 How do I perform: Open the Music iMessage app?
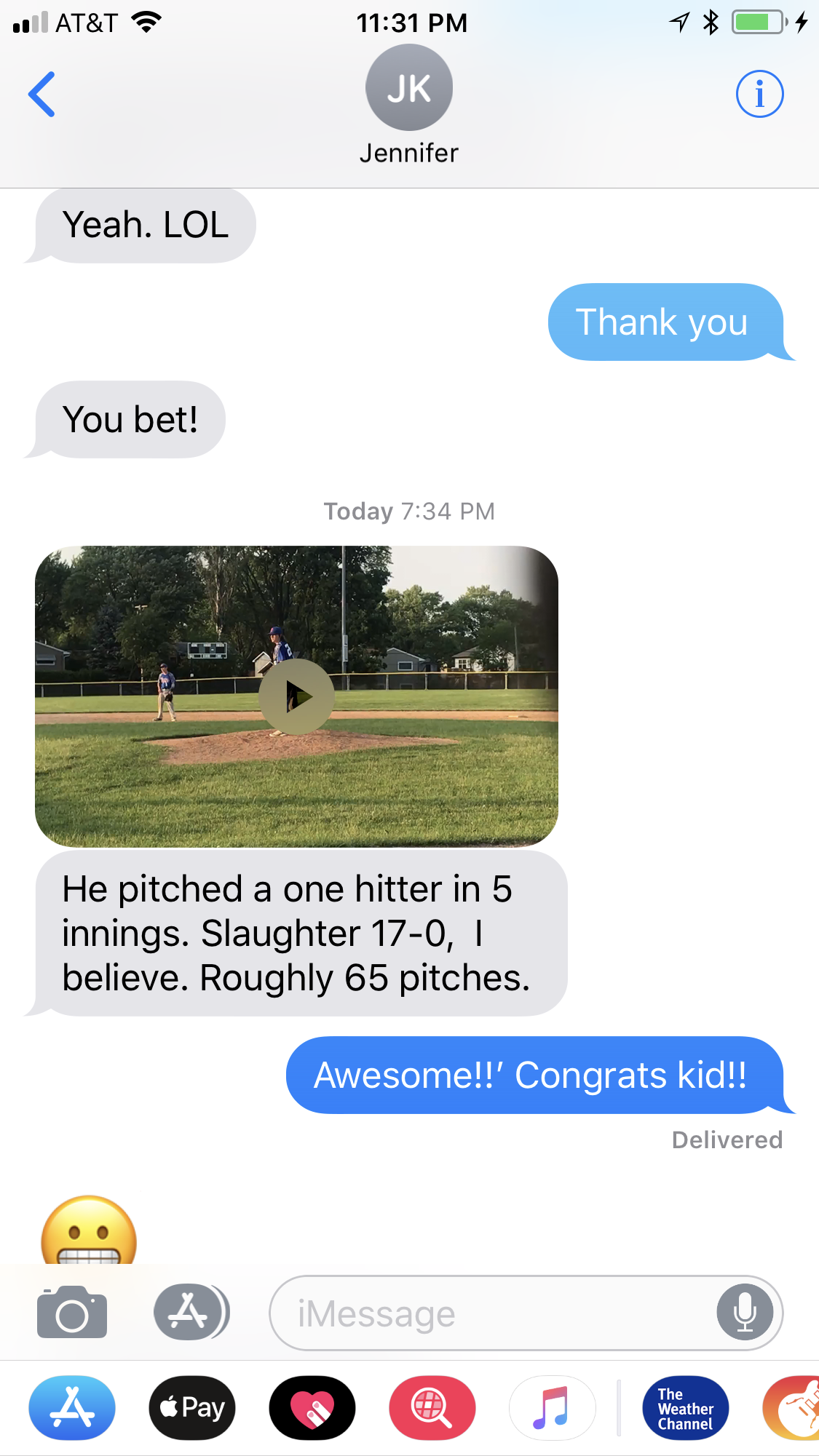tap(552, 1408)
